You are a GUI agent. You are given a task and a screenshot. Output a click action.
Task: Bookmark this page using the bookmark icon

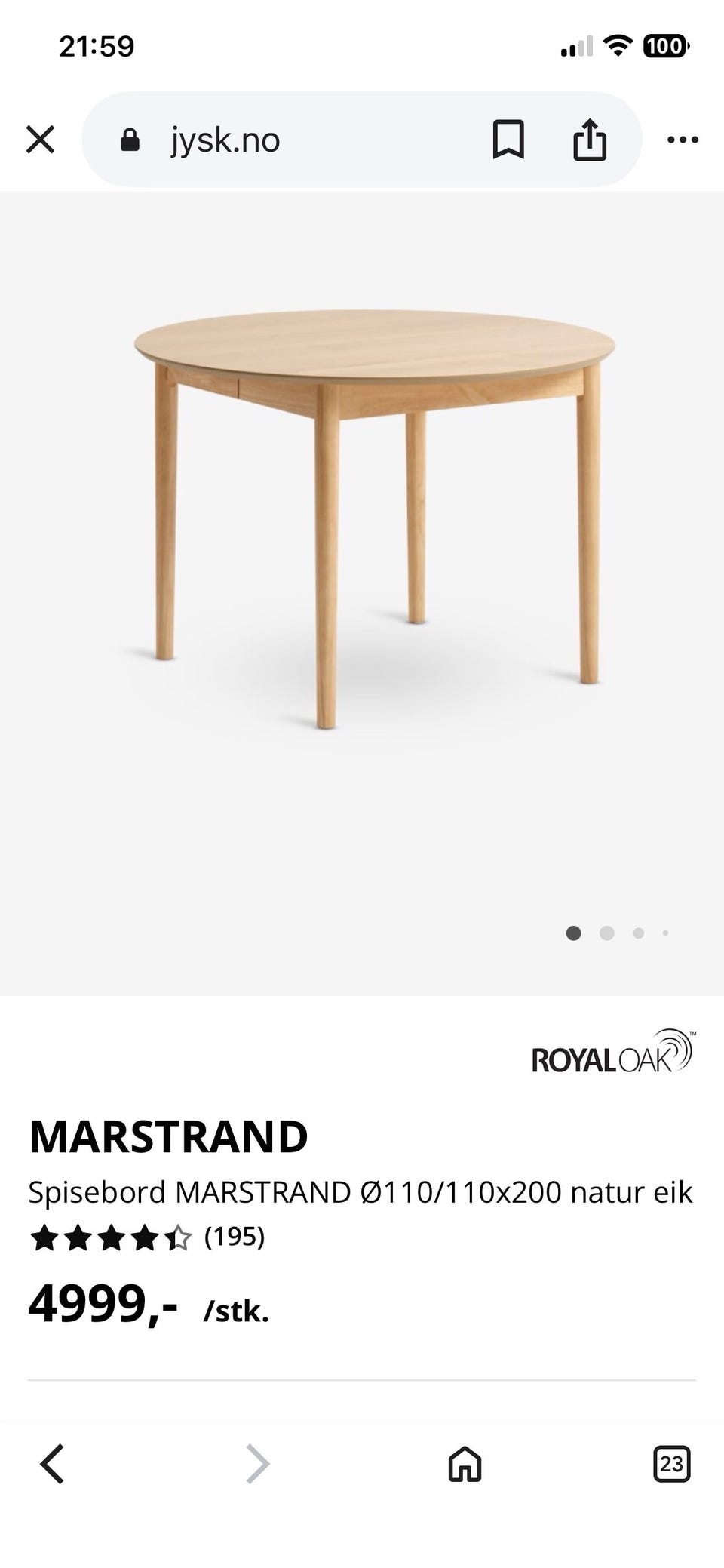coord(508,139)
